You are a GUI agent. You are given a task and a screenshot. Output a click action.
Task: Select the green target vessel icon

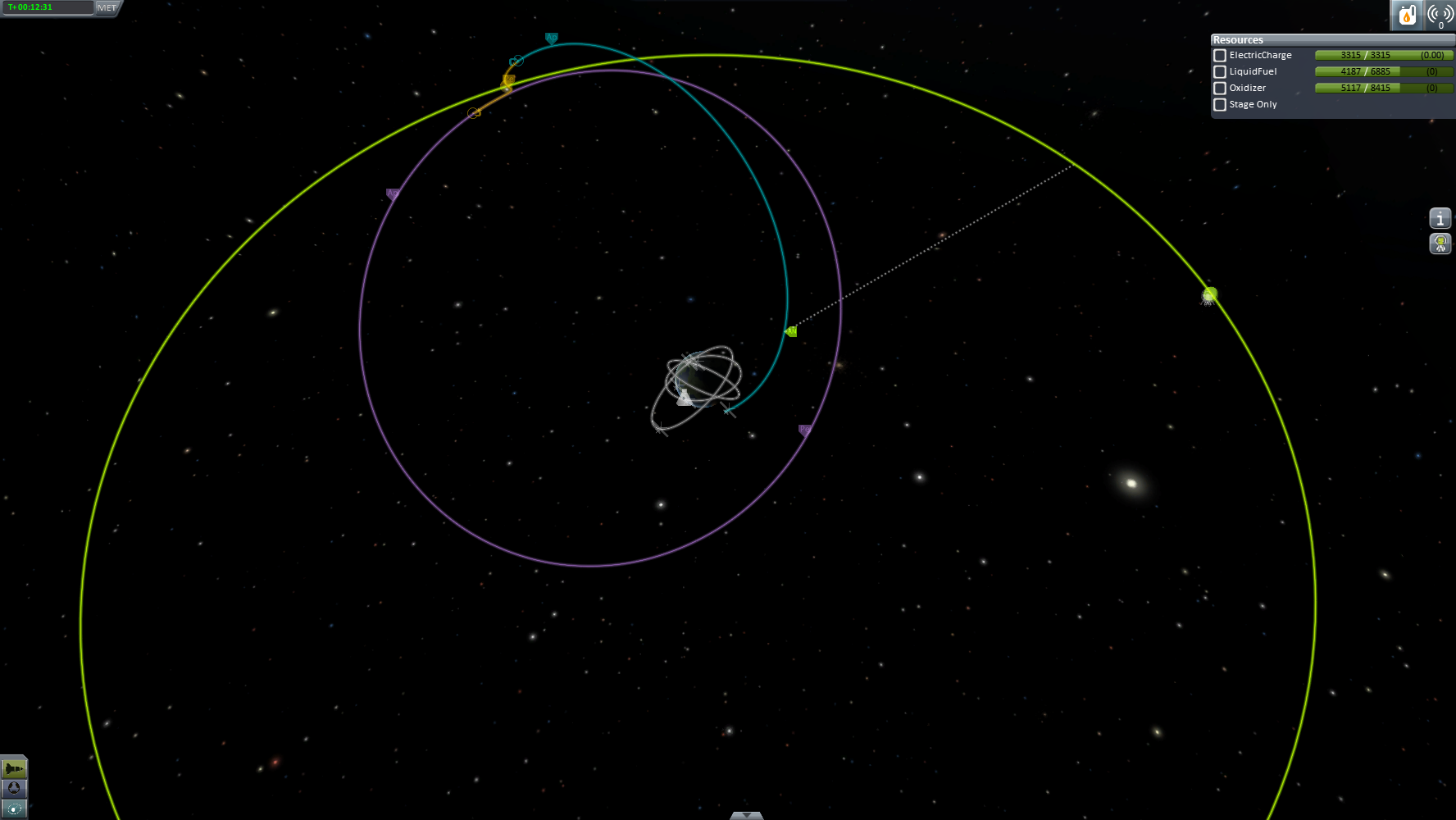1209,294
